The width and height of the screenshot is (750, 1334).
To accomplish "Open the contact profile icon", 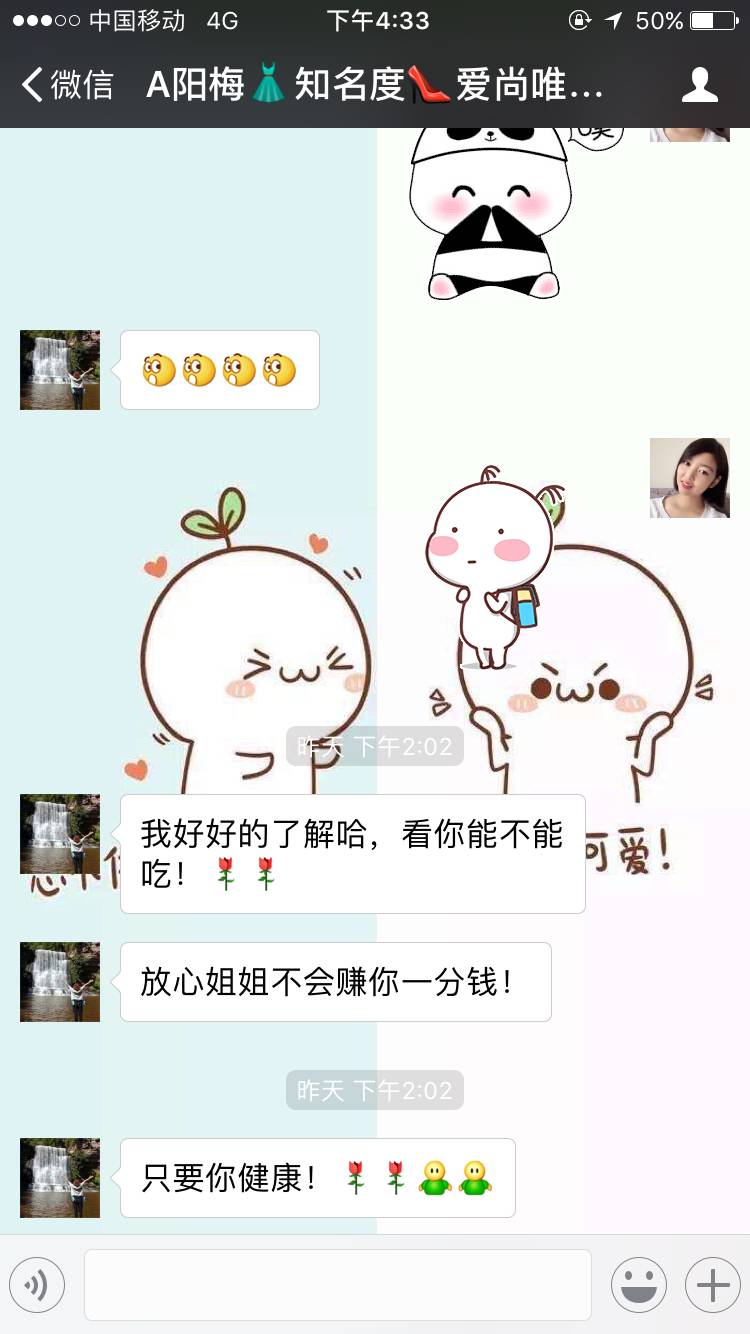I will pyautogui.click(x=699, y=85).
